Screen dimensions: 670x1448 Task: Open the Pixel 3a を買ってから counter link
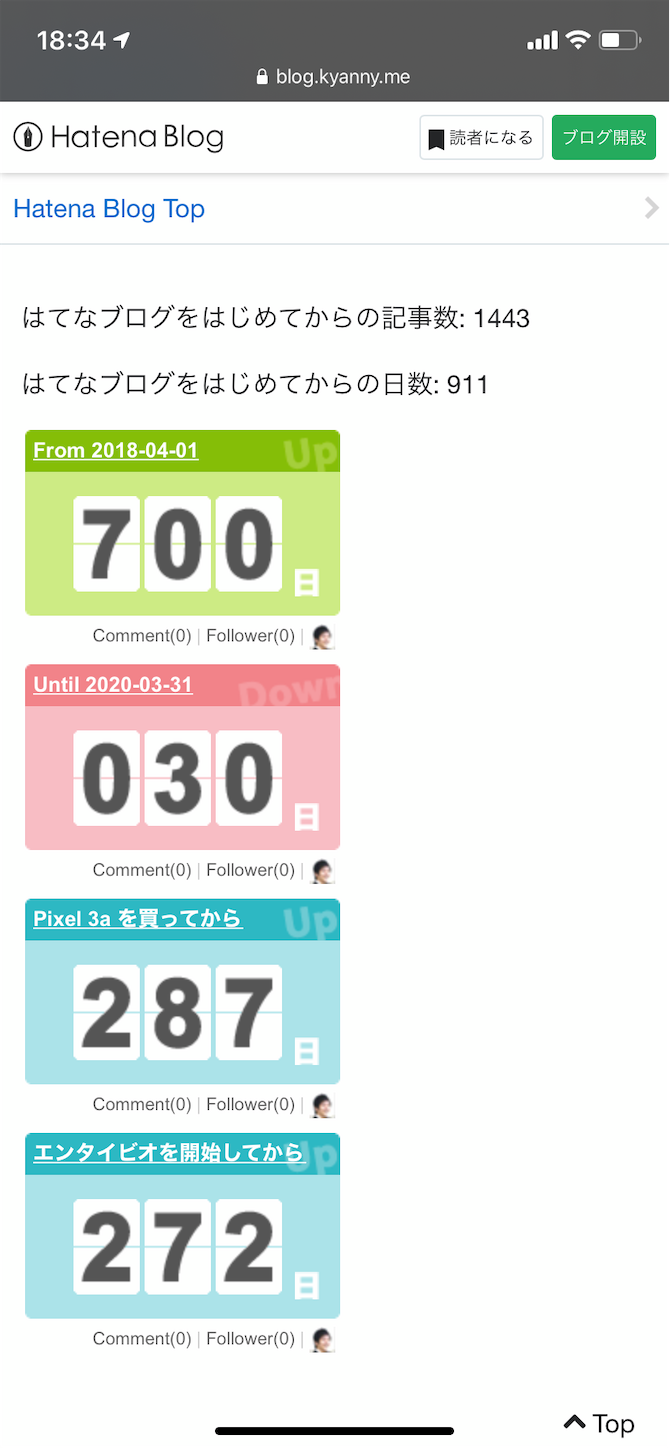pos(138,919)
